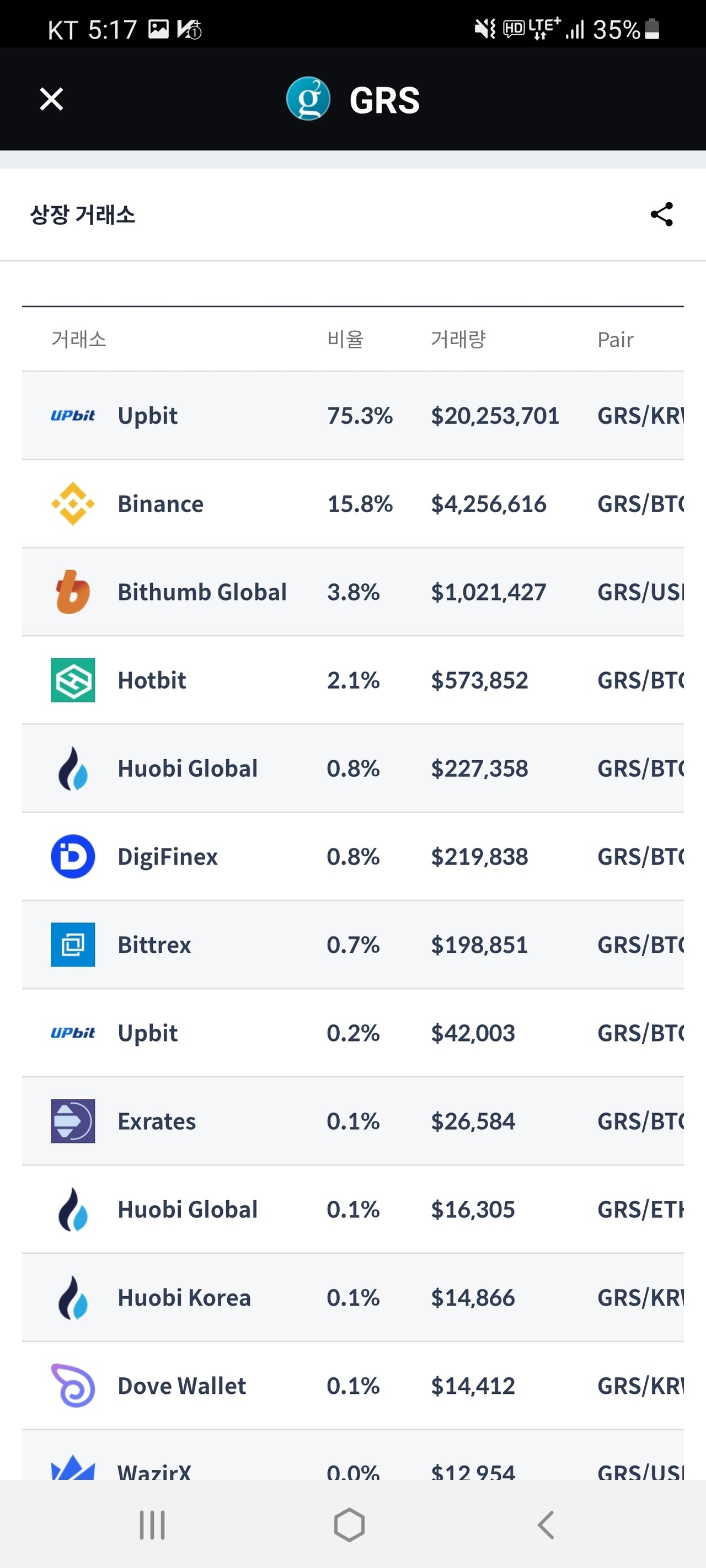The image size is (706, 1568).
Task: Open the Exrates exchange row
Action: (x=352, y=1121)
